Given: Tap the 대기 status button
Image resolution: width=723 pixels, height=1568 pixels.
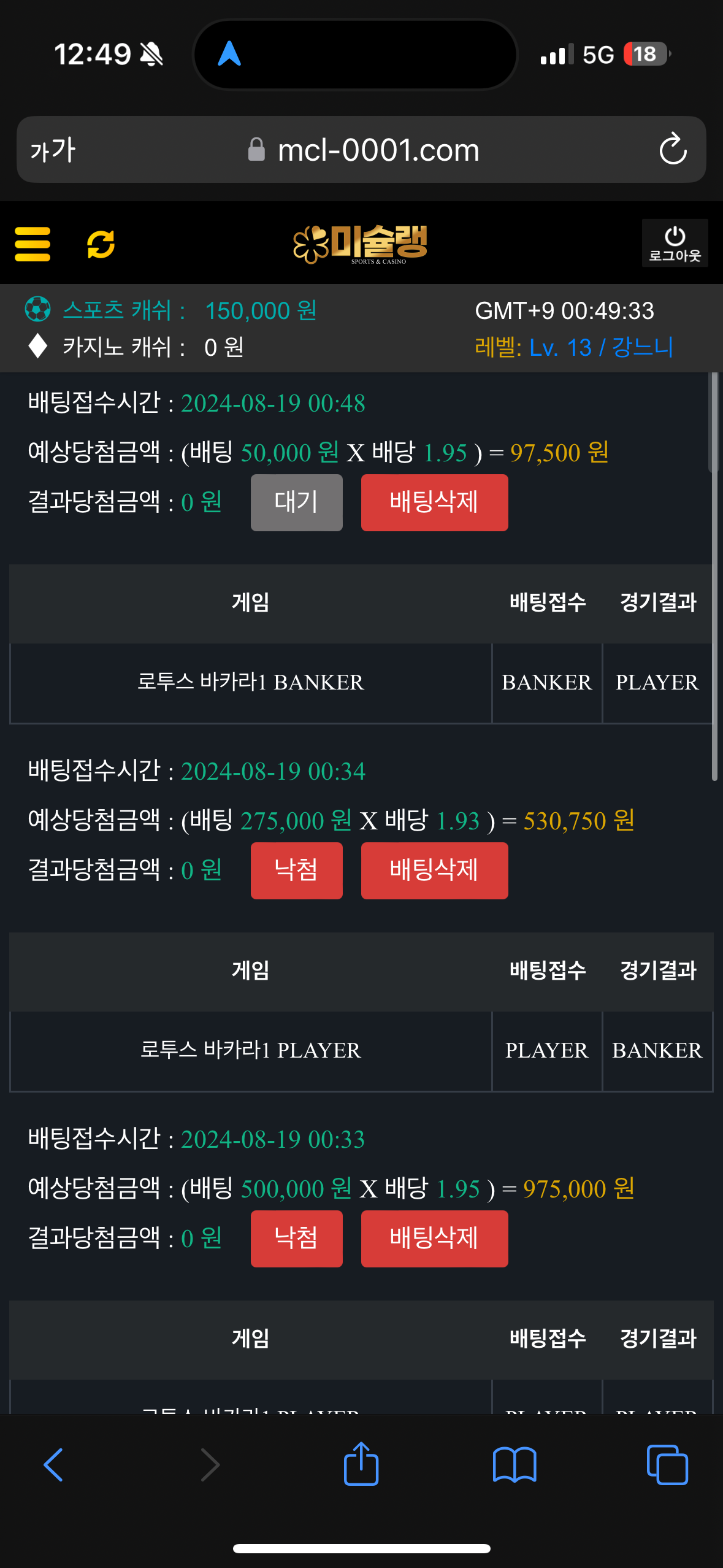Looking at the screenshot, I should coord(296,502).
